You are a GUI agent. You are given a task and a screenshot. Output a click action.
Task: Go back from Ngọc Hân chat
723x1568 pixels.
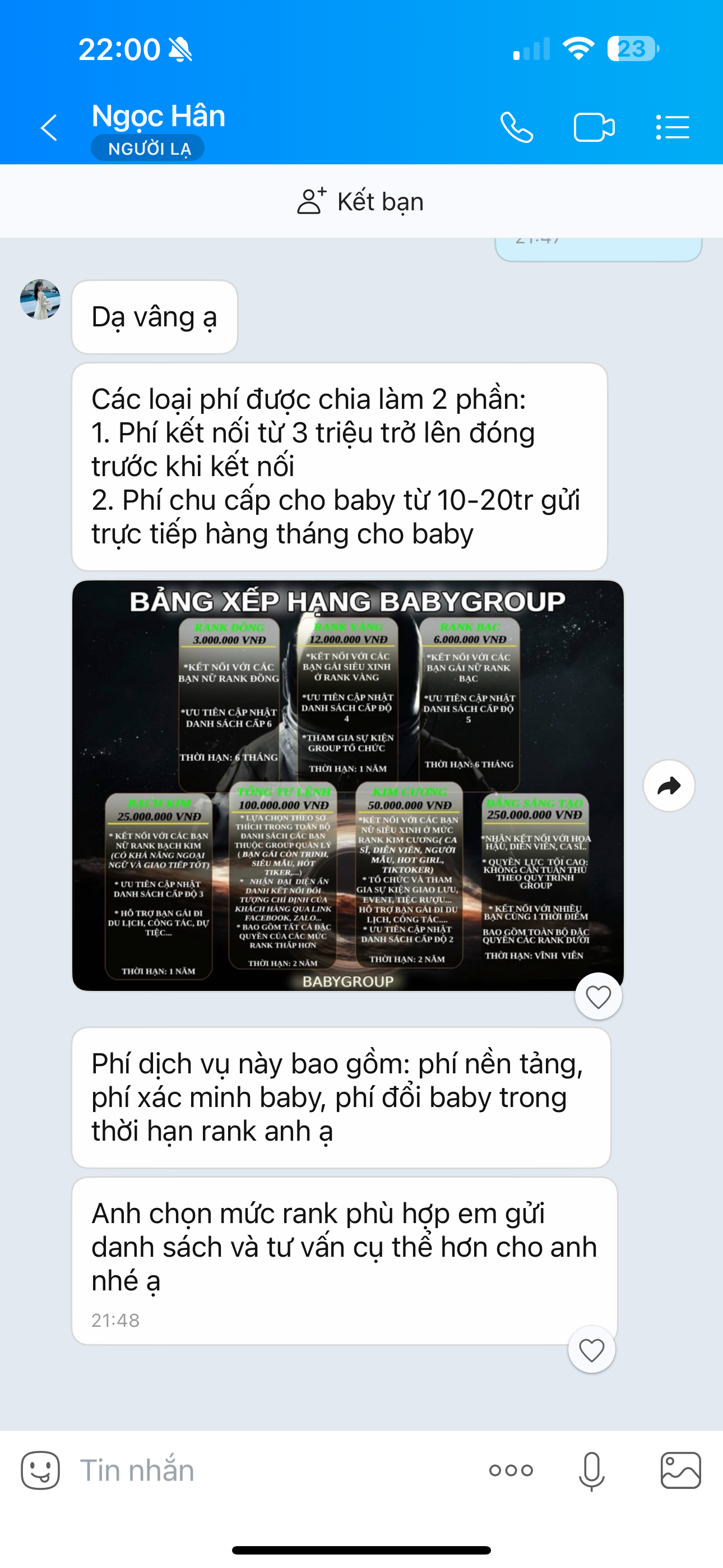tap(49, 128)
